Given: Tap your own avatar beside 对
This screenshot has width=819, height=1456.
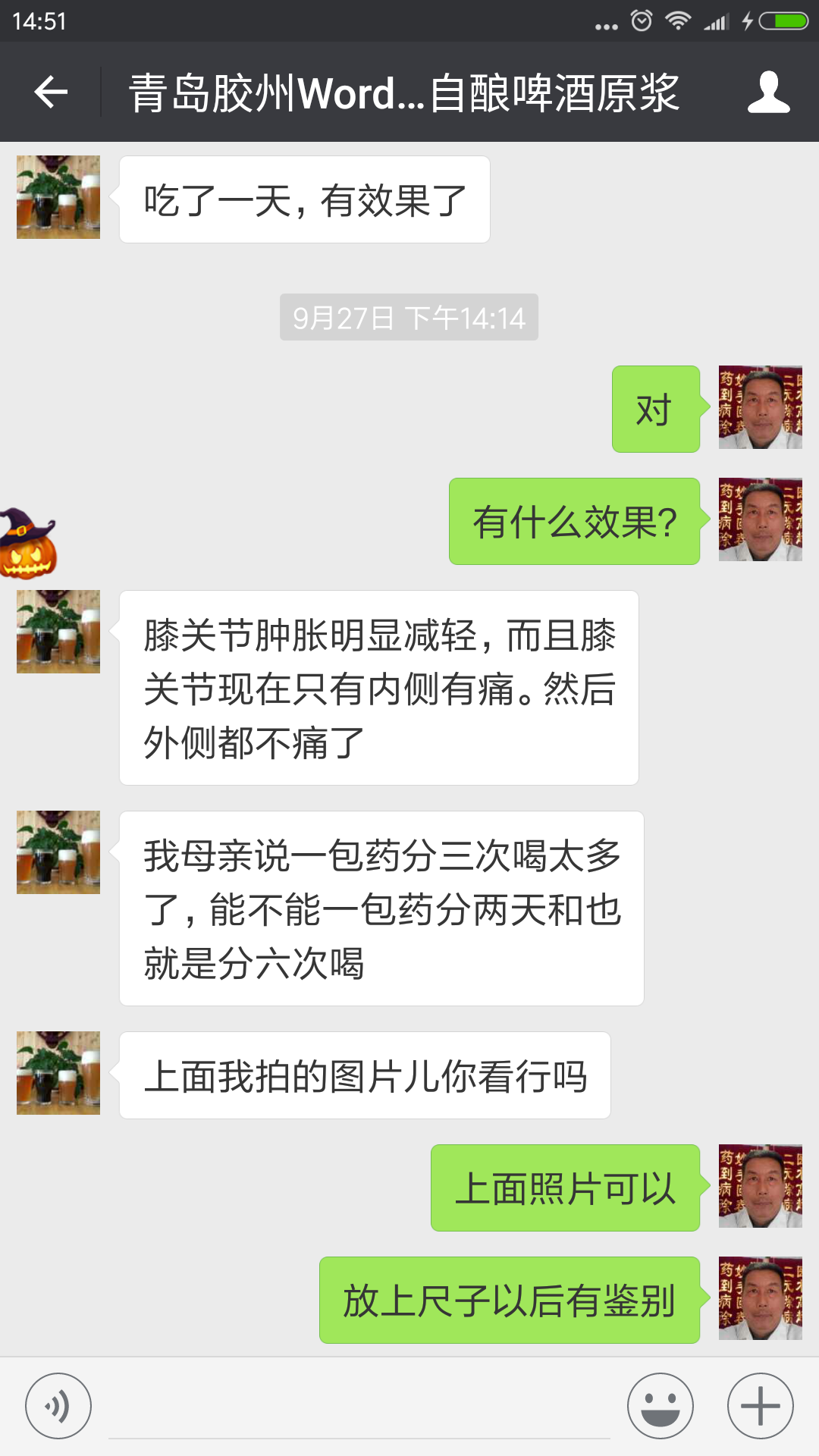Looking at the screenshot, I should (760, 407).
